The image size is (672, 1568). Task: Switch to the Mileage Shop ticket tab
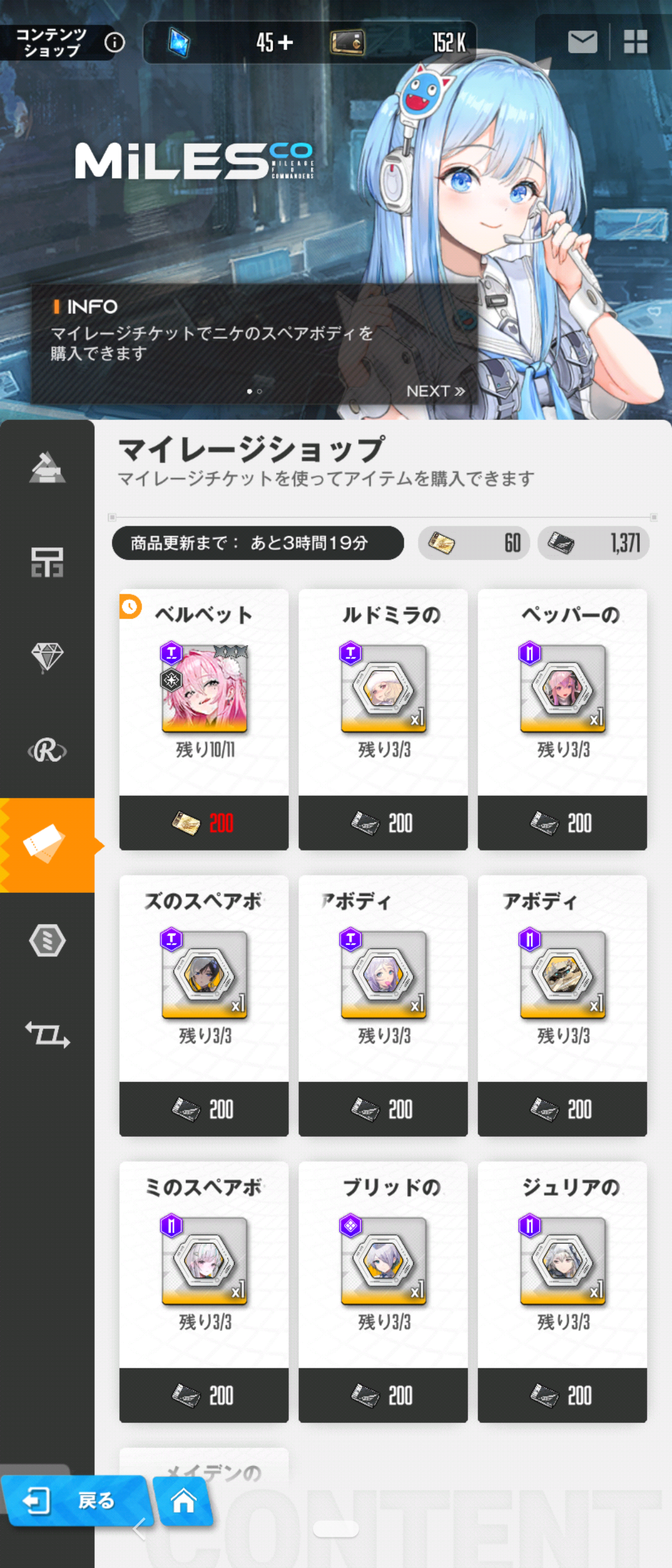tap(47, 844)
